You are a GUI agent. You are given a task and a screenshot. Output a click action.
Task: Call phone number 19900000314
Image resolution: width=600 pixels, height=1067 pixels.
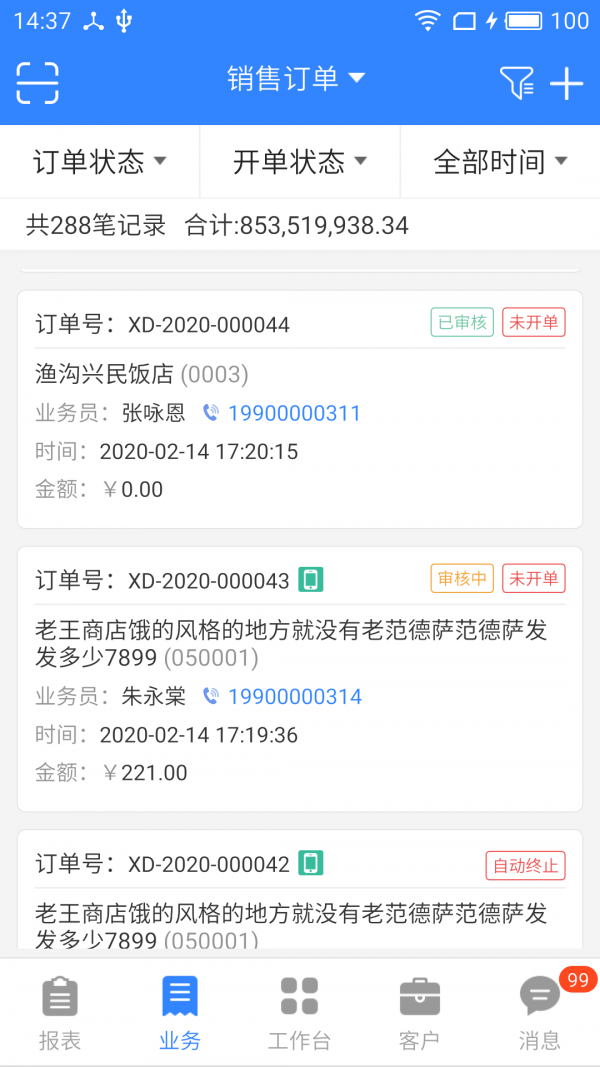(x=294, y=697)
